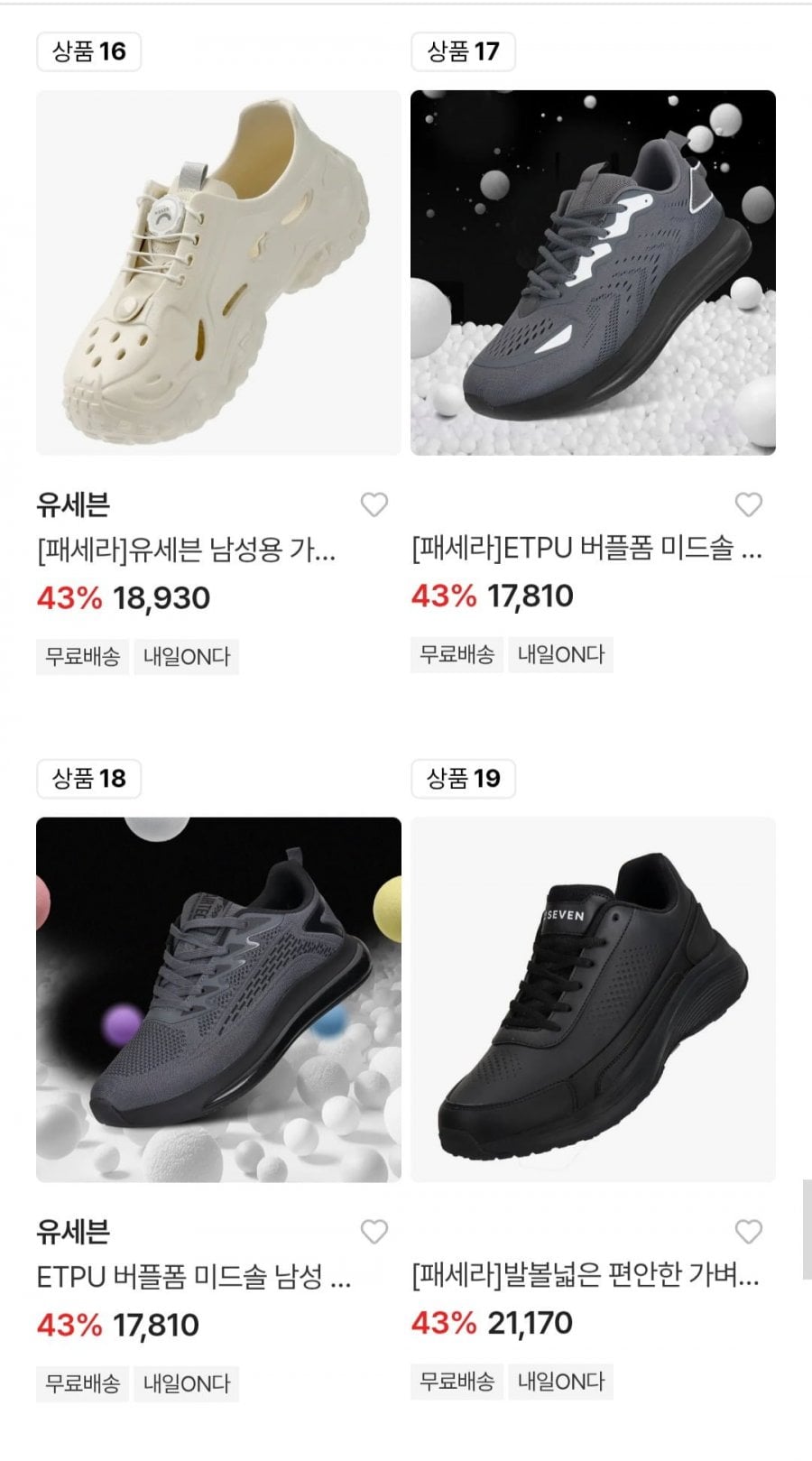Like the 18,930 유세븐 남성용 product with the heart
This screenshot has width=812, height=1461.
tap(374, 504)
